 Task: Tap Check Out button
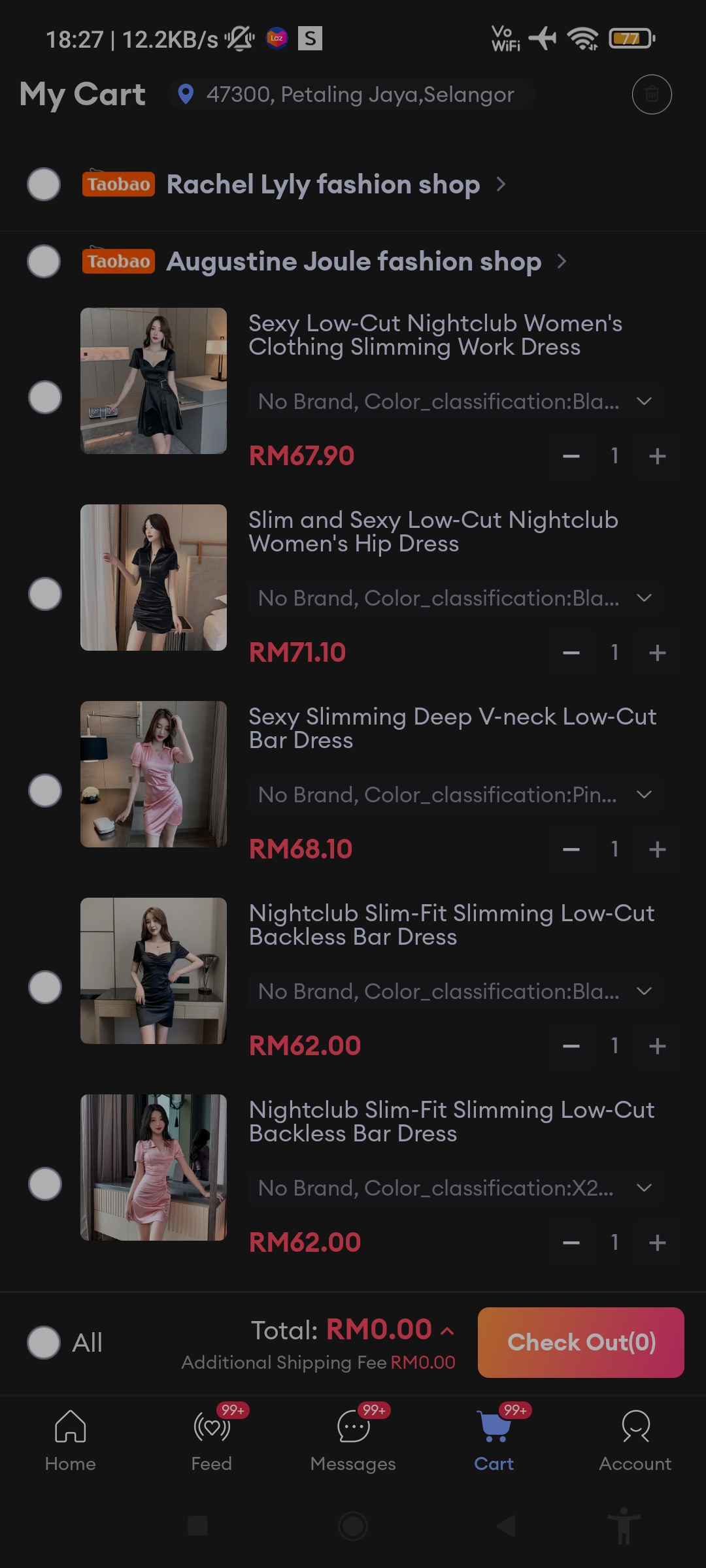[580, 1343]
